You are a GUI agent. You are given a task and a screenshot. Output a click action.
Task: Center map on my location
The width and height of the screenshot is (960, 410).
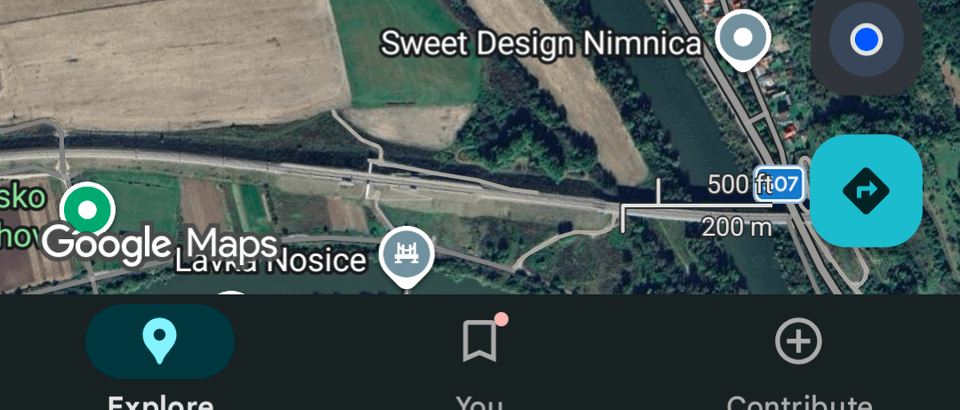tap(866, 41)
